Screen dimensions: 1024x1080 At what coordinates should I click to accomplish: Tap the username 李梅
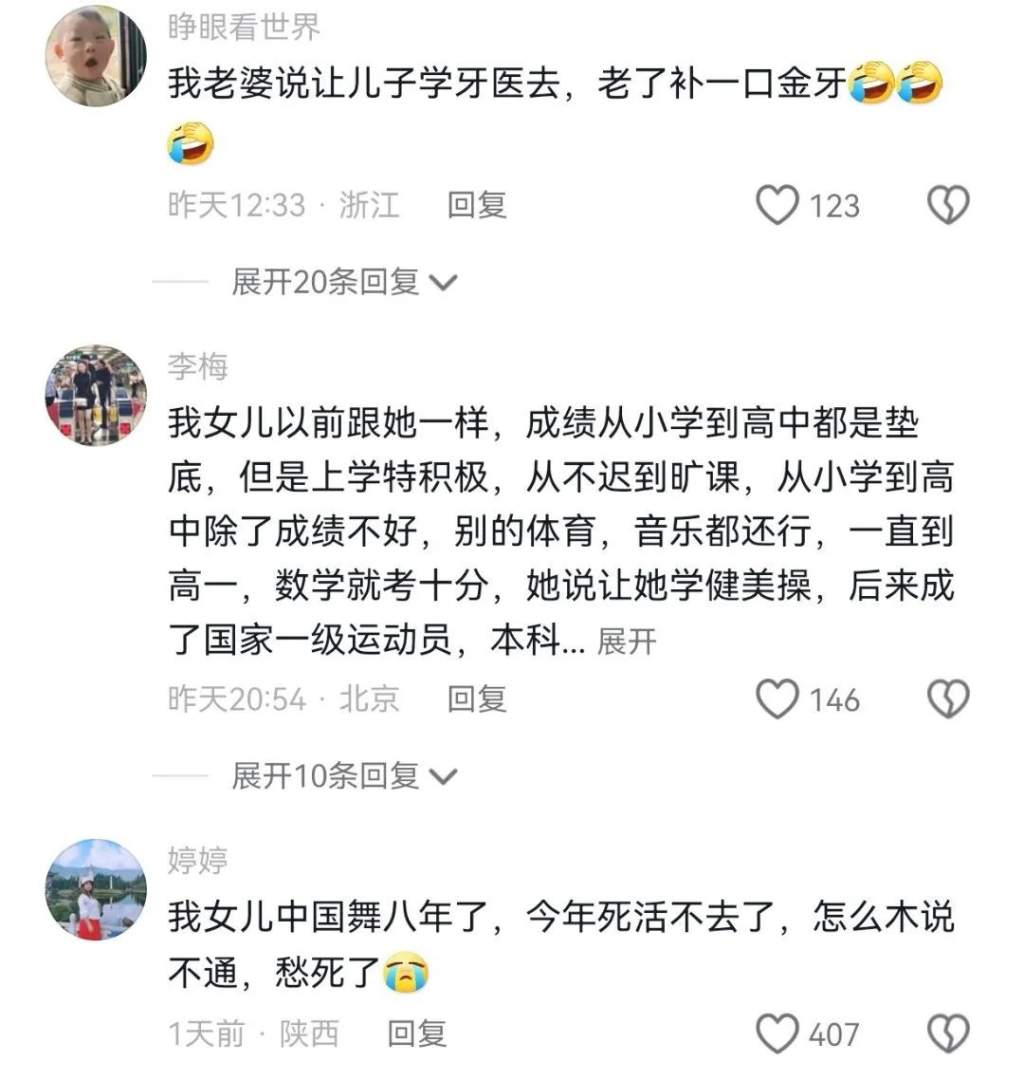[197, 367]
